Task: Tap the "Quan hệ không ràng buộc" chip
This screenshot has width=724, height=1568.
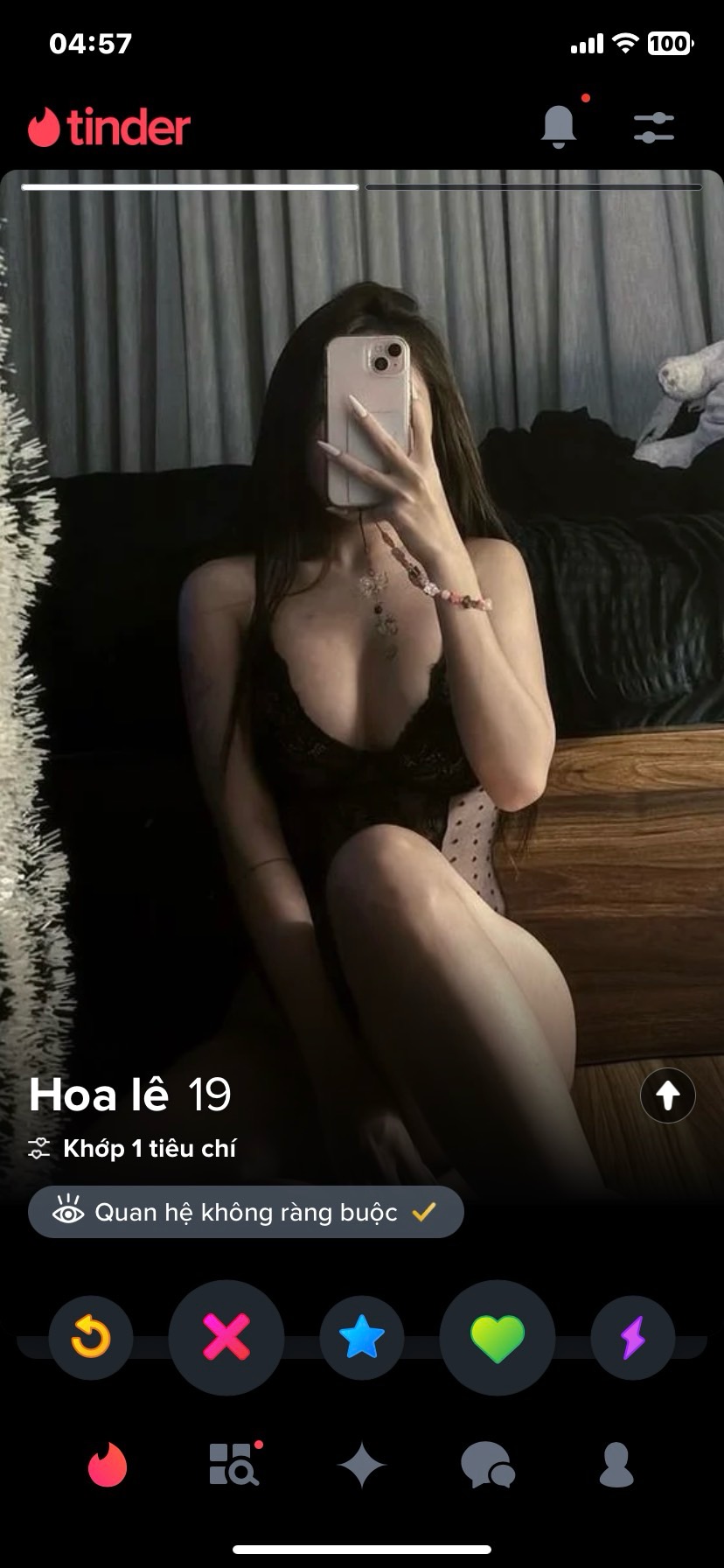Action: tap(246, 1212)
